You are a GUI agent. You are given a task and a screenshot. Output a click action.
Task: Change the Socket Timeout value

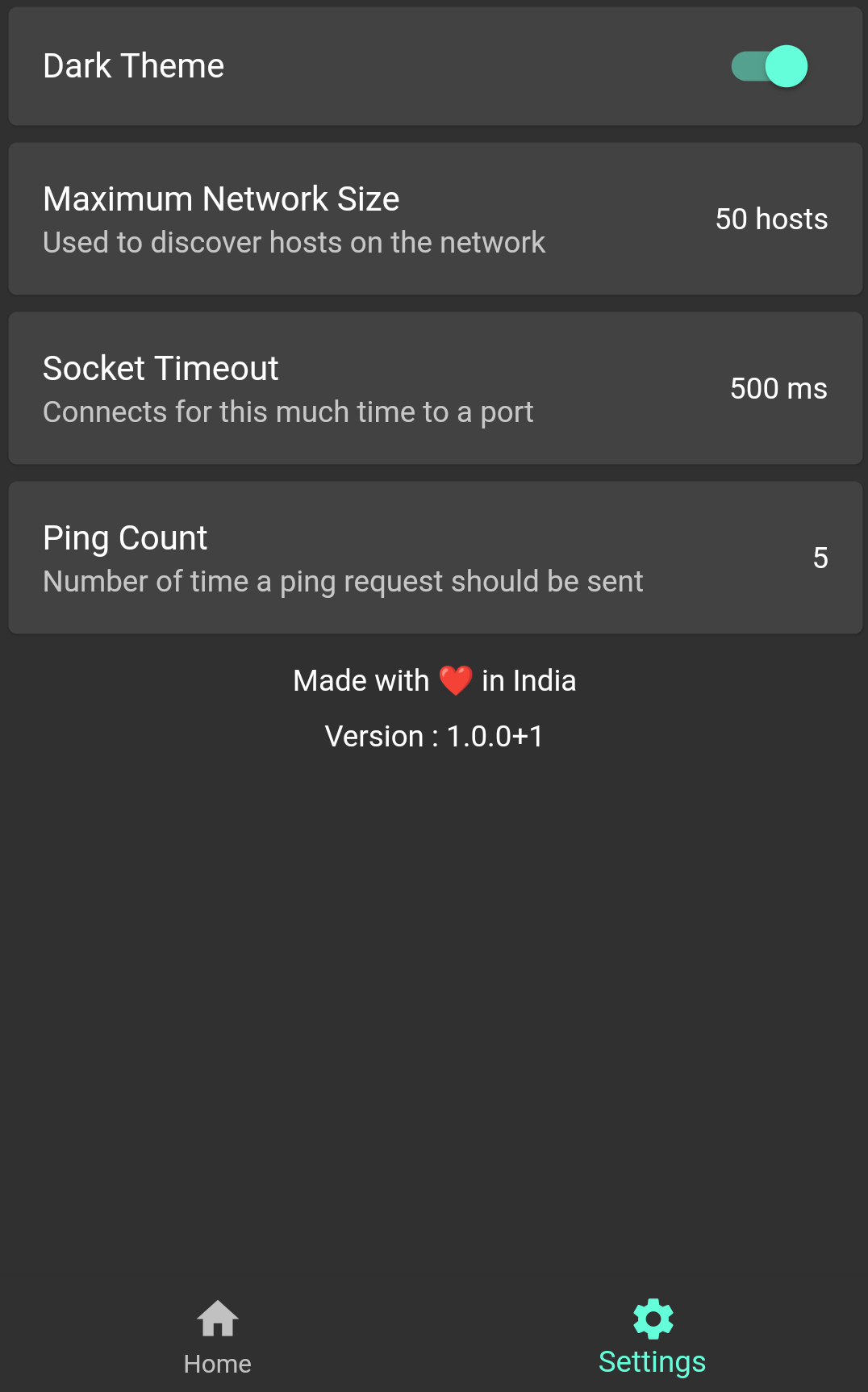(x=435, y=388)
